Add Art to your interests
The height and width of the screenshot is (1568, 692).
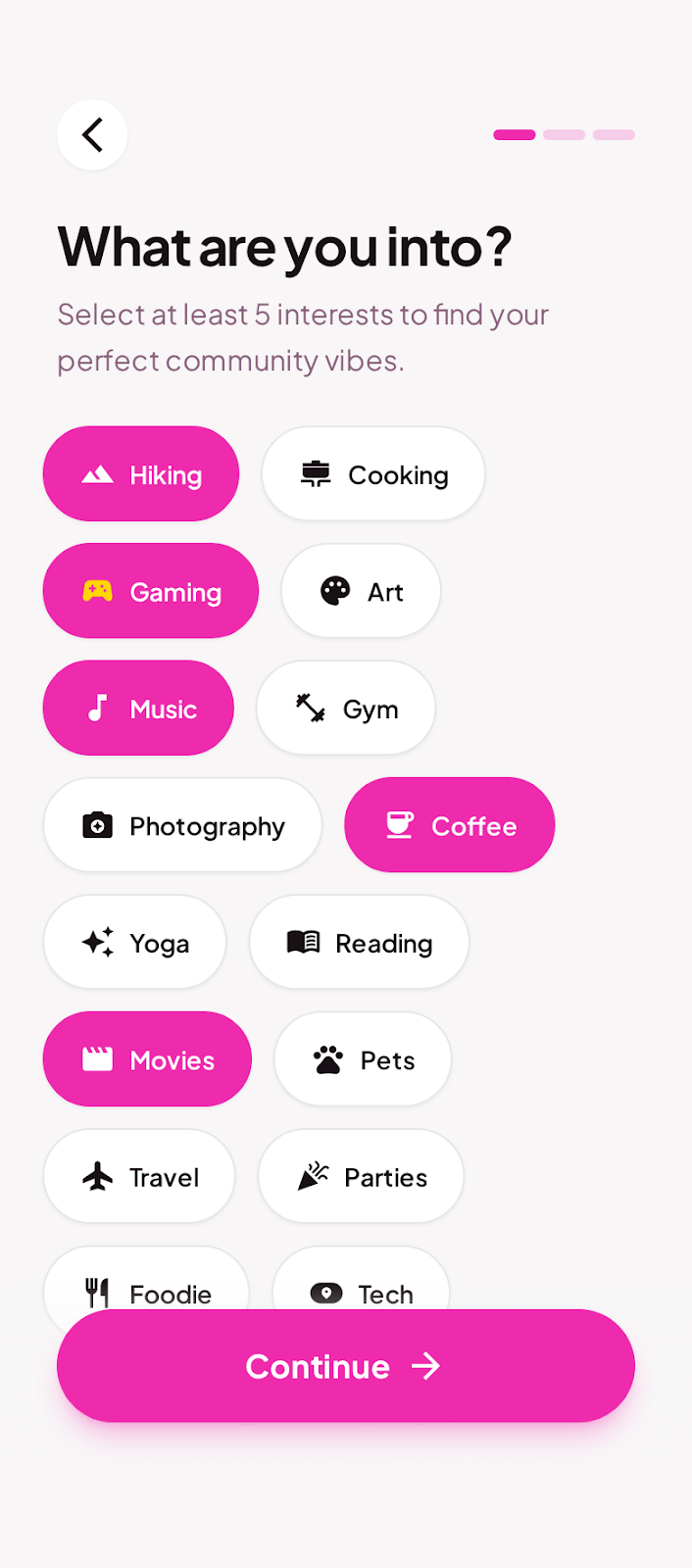coord(361,591)
